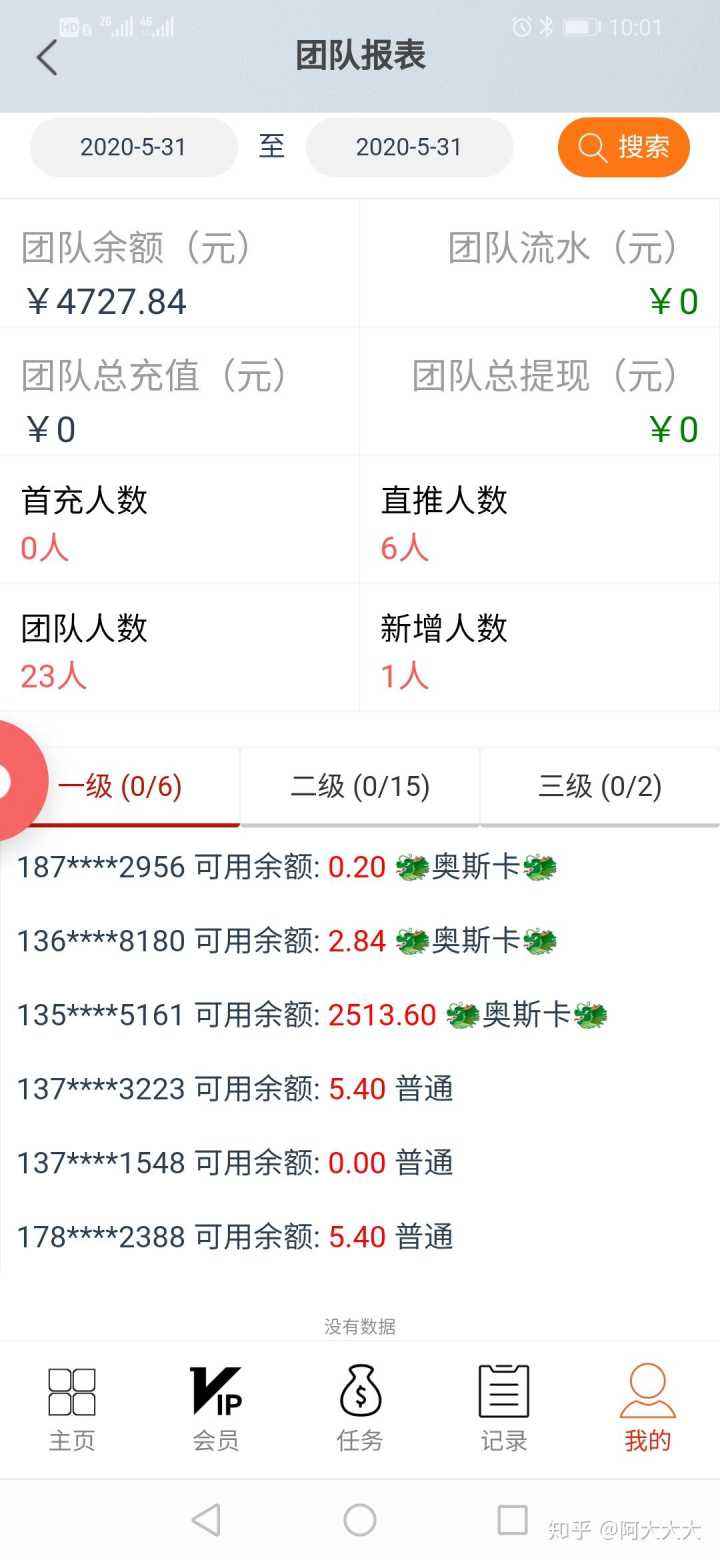The width and height of the screenshot is (720, 1560).
Task: Open the start date 2020-5-31 selector
Action: point(133,147)
